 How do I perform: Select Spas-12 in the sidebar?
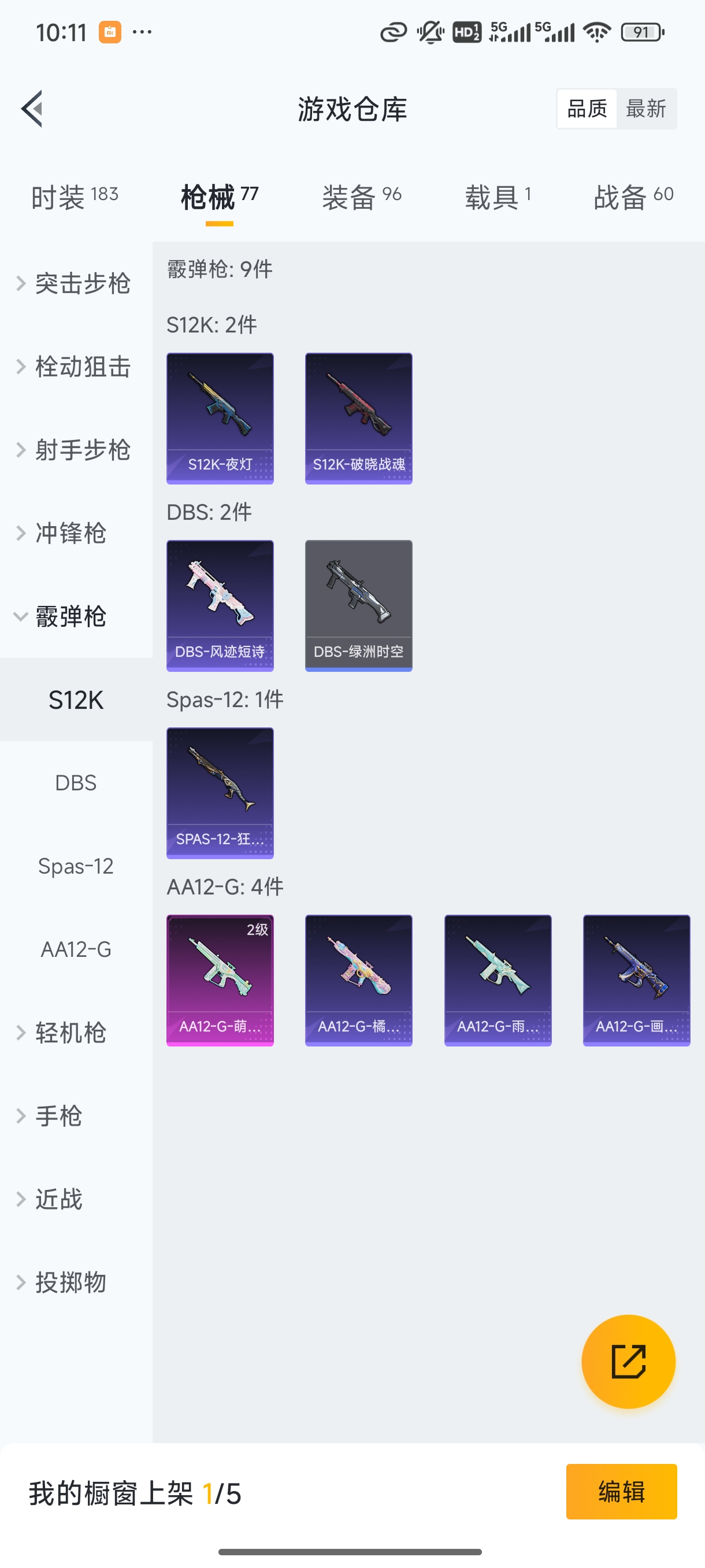76,866
